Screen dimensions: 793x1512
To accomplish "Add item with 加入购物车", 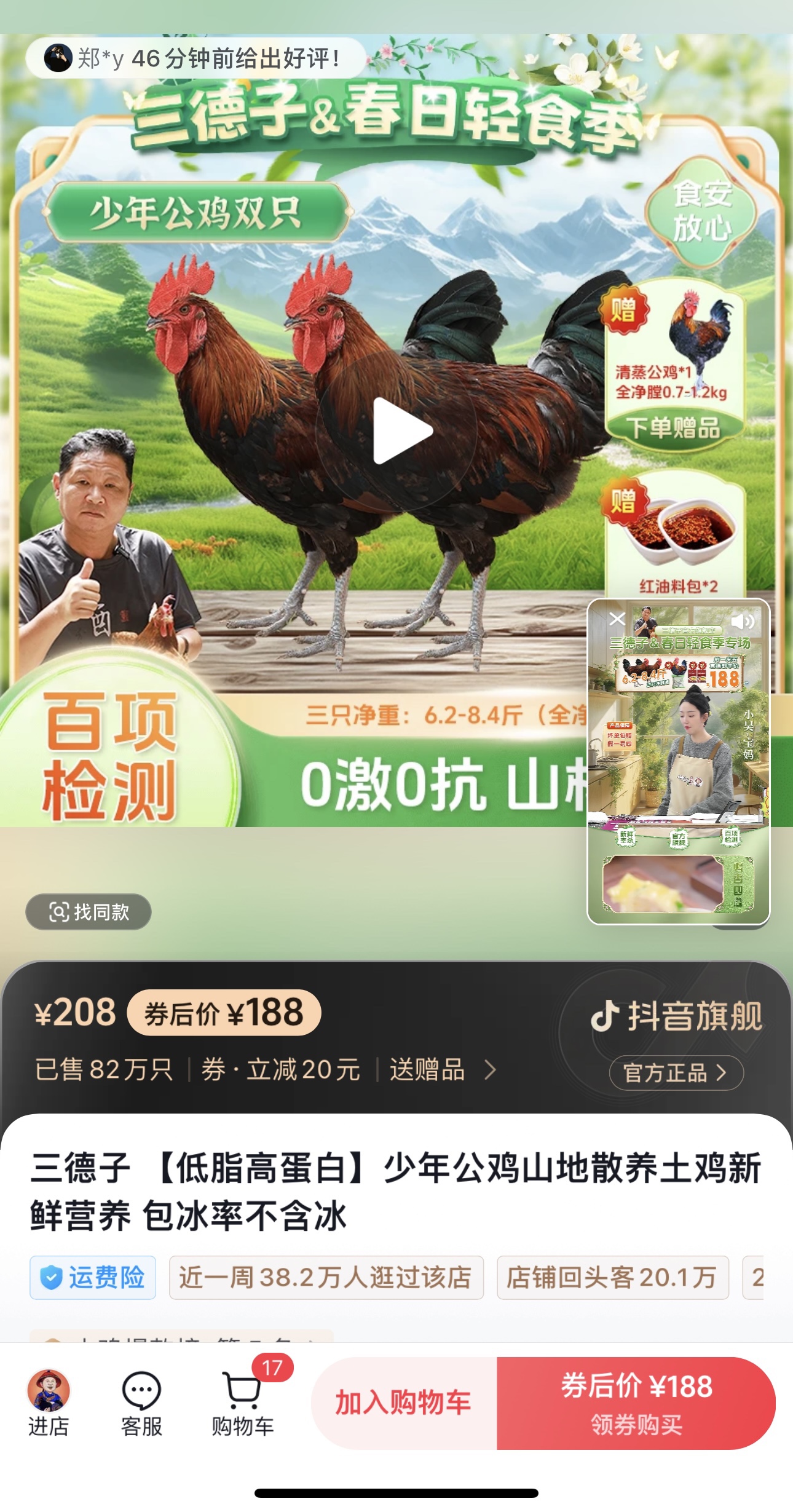I will [404, 1403].
